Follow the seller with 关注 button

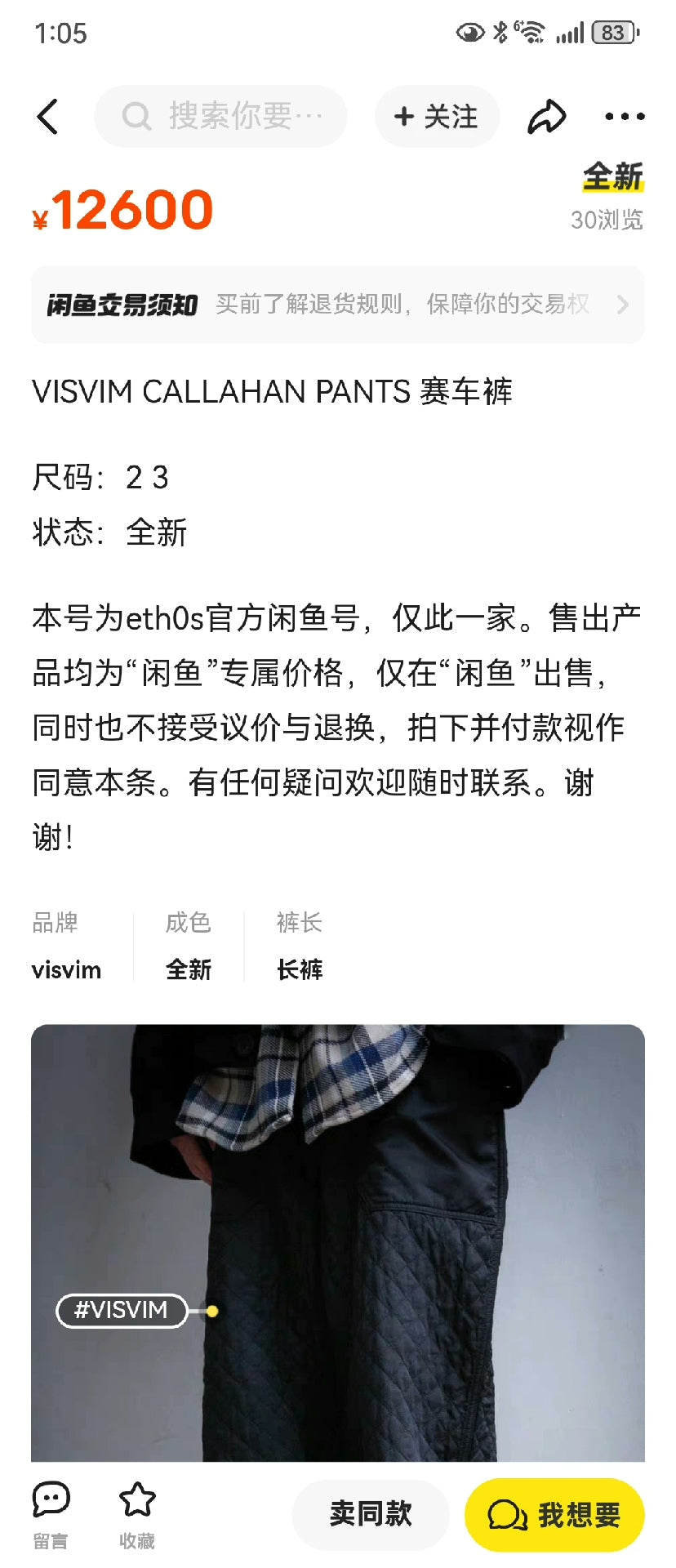(x=437, y=117)
